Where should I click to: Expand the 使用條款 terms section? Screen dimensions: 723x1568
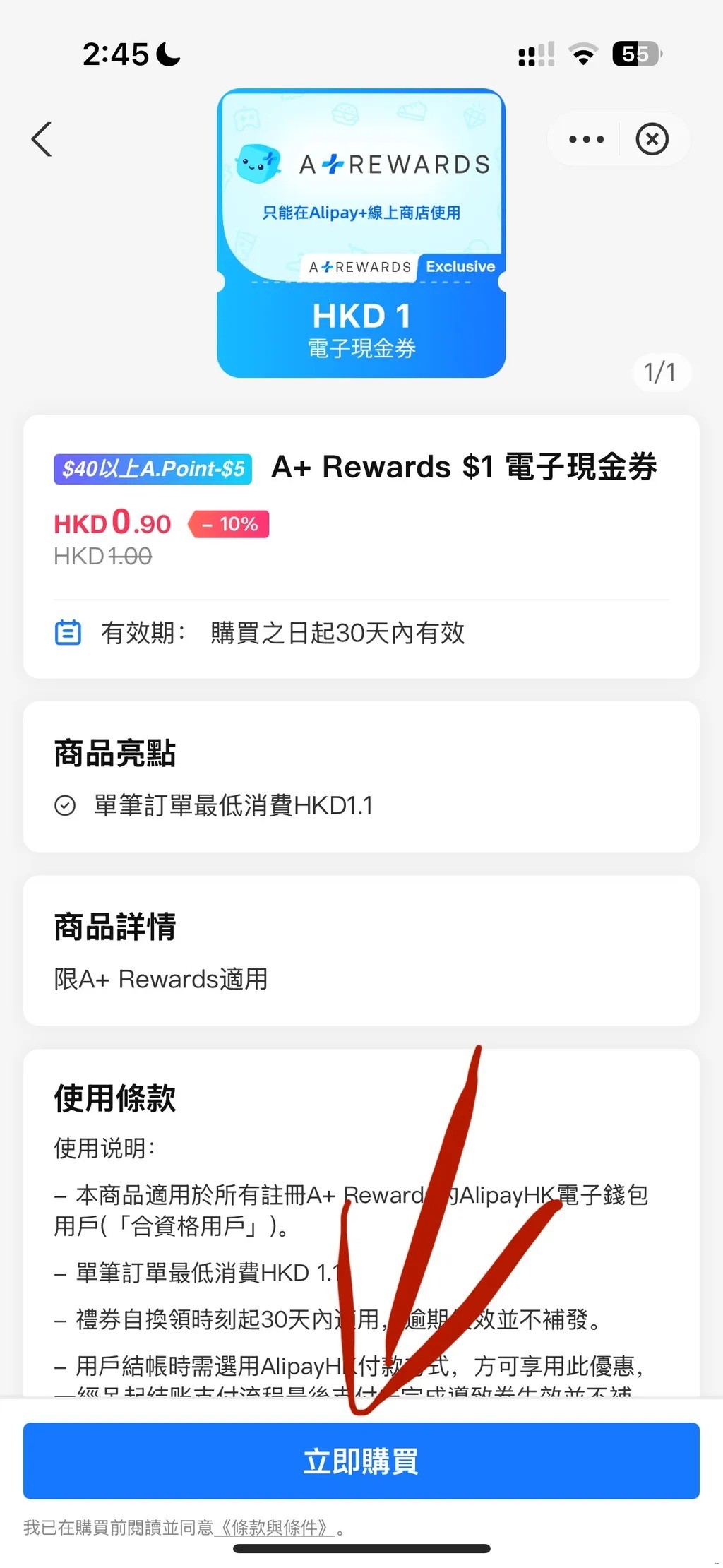[115, 1099]
